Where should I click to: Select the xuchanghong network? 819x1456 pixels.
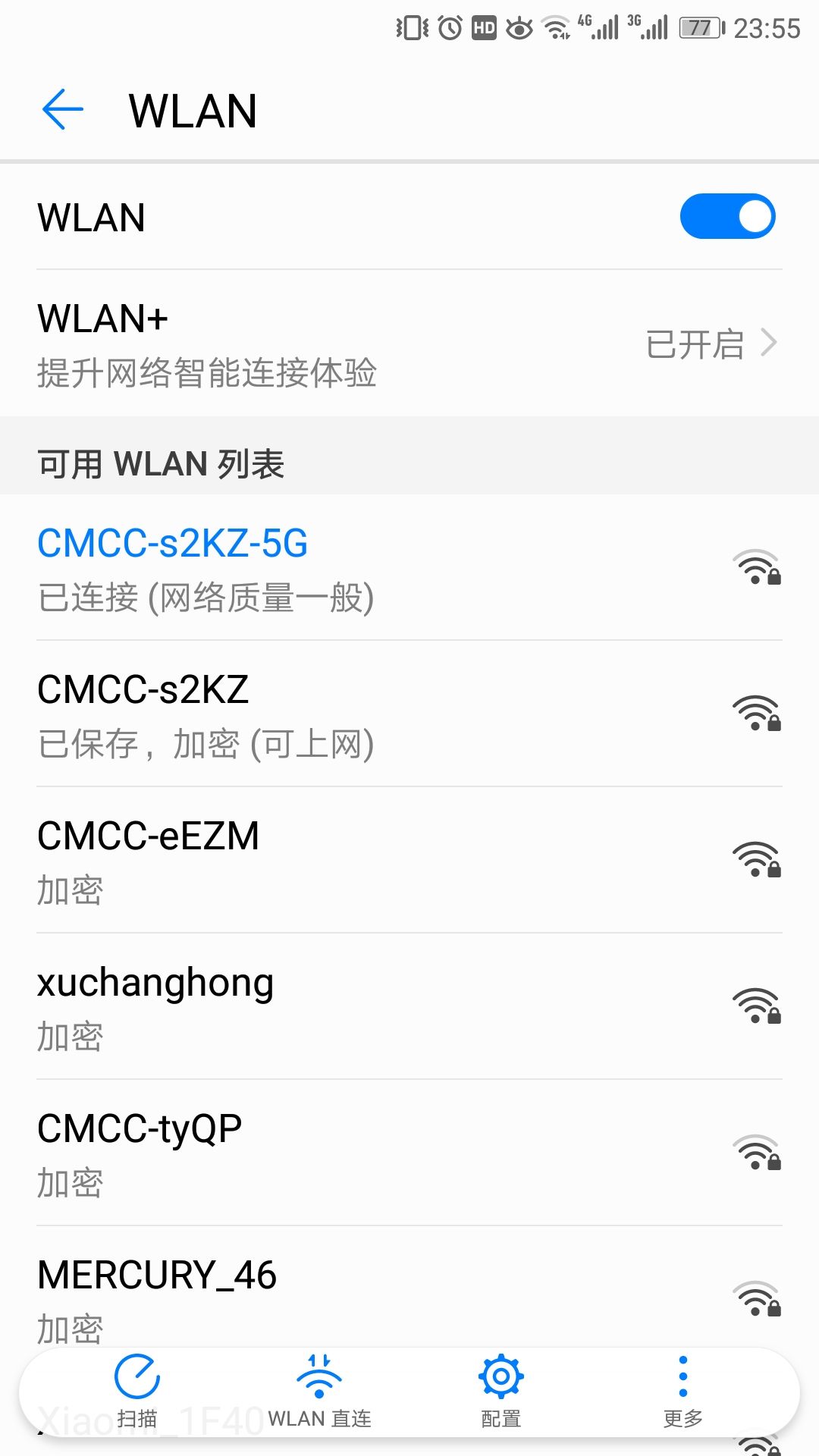coord(409,1007)
